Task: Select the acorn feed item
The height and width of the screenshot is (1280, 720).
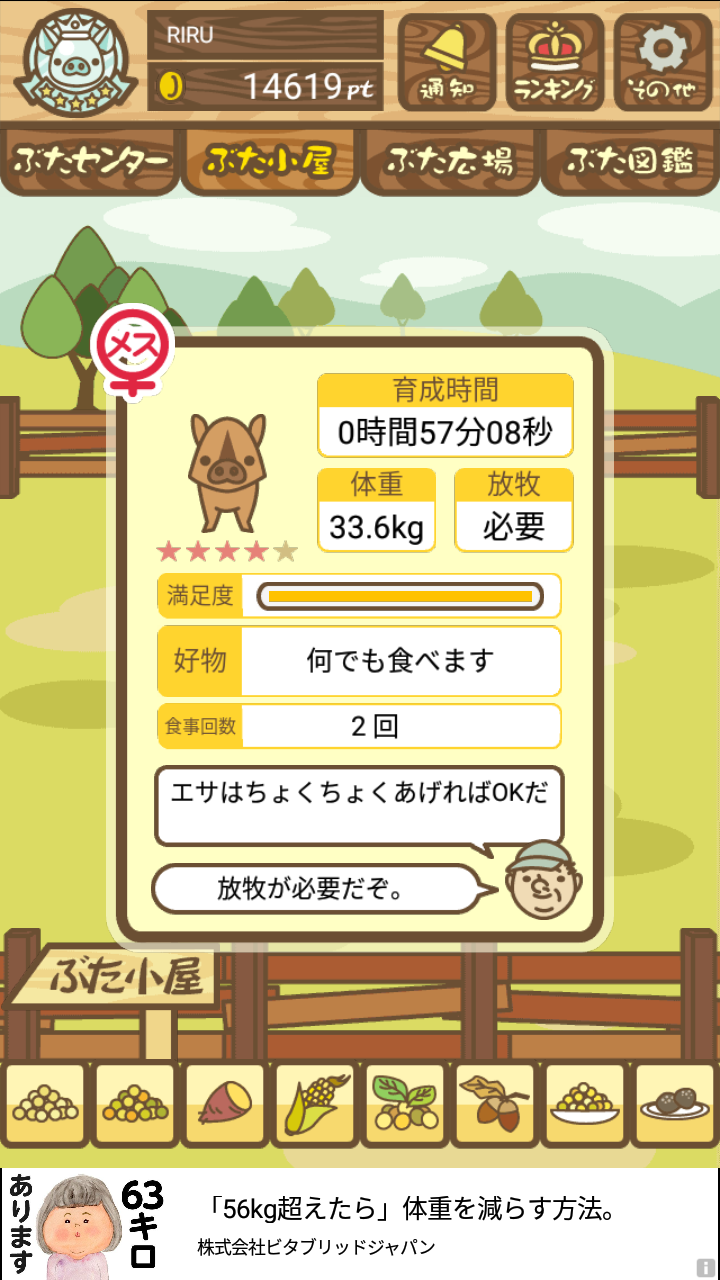Action: (x=495, y=1105)
